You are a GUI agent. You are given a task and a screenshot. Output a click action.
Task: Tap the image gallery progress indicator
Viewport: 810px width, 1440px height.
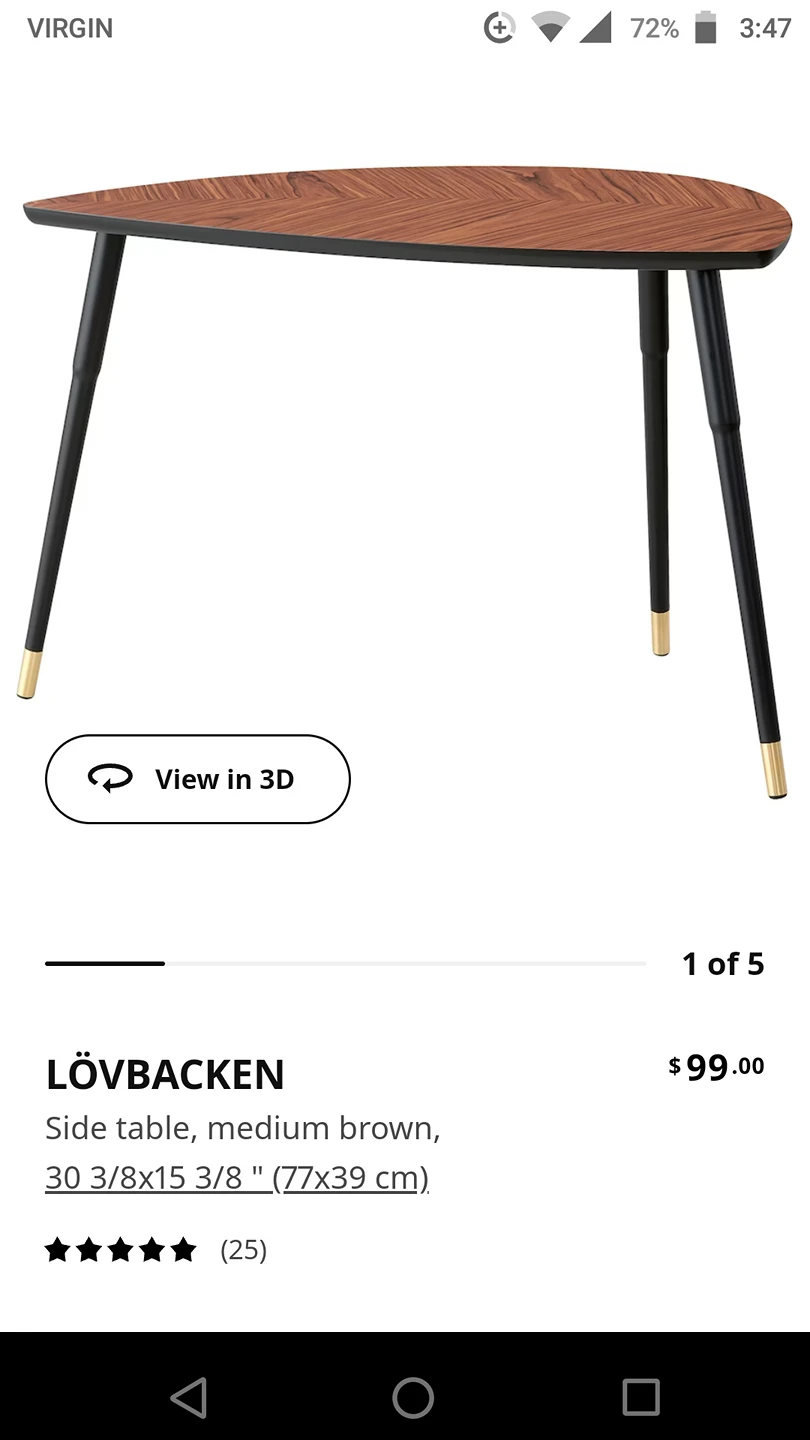click(x=345, y=963)
